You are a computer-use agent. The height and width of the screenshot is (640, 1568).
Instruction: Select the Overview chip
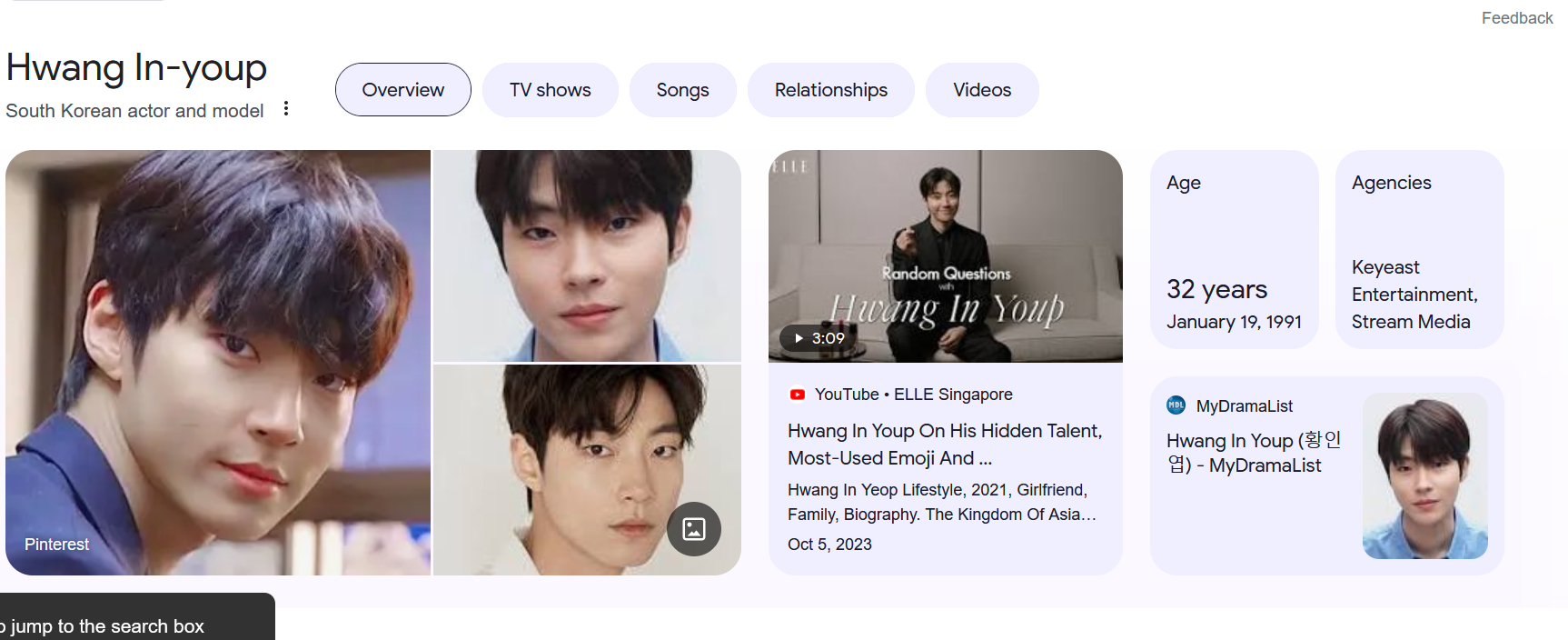pos(402,90)
